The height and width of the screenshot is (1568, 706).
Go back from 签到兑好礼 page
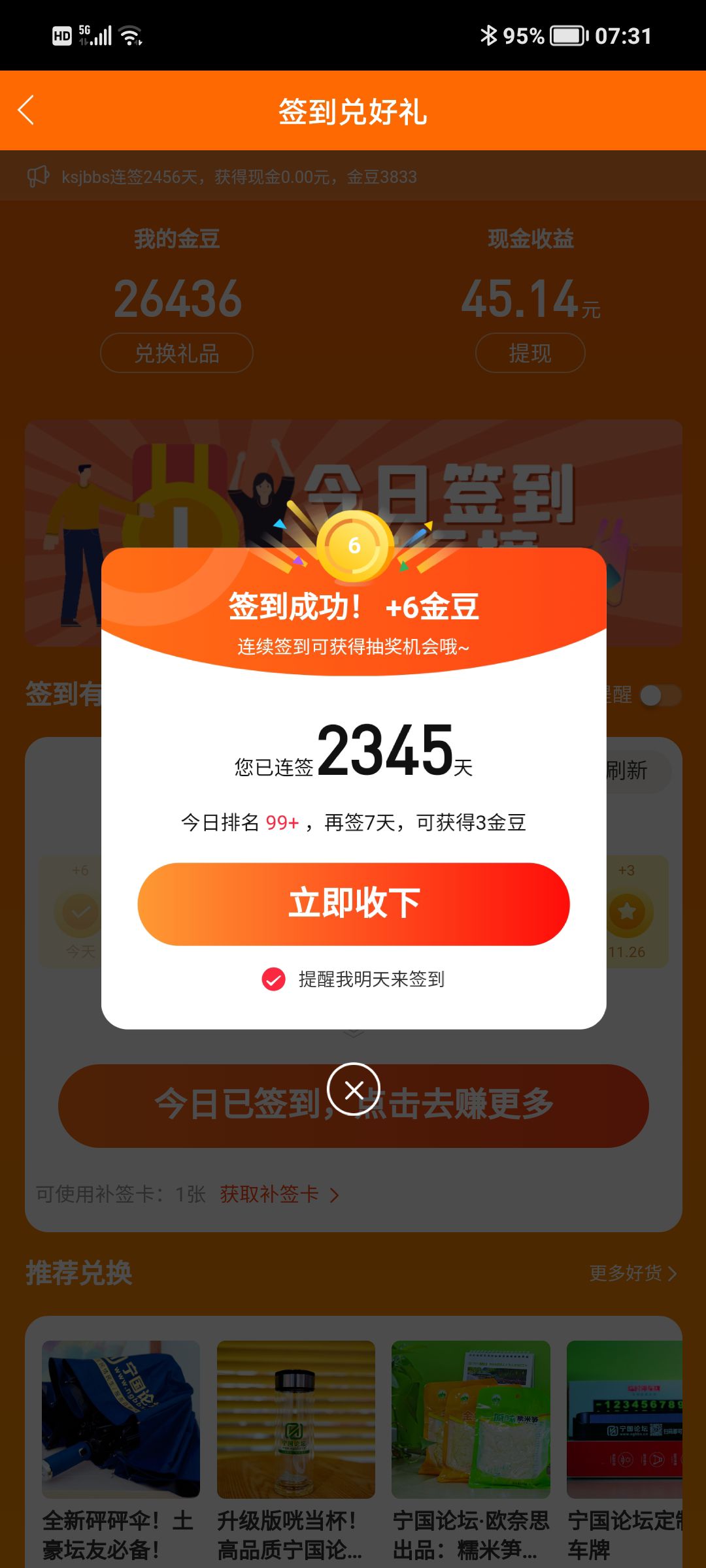26,110
